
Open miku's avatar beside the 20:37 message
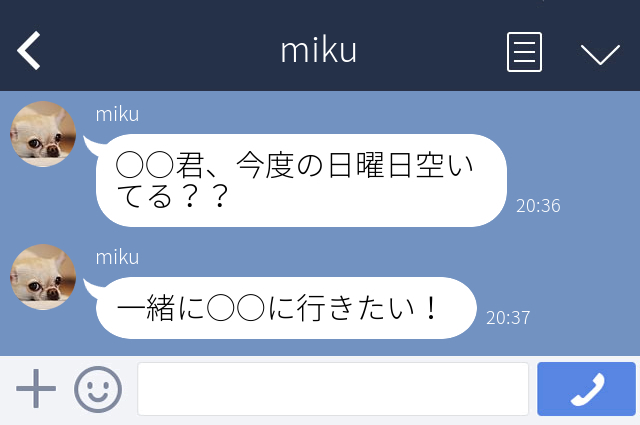(x=43, y=277)
